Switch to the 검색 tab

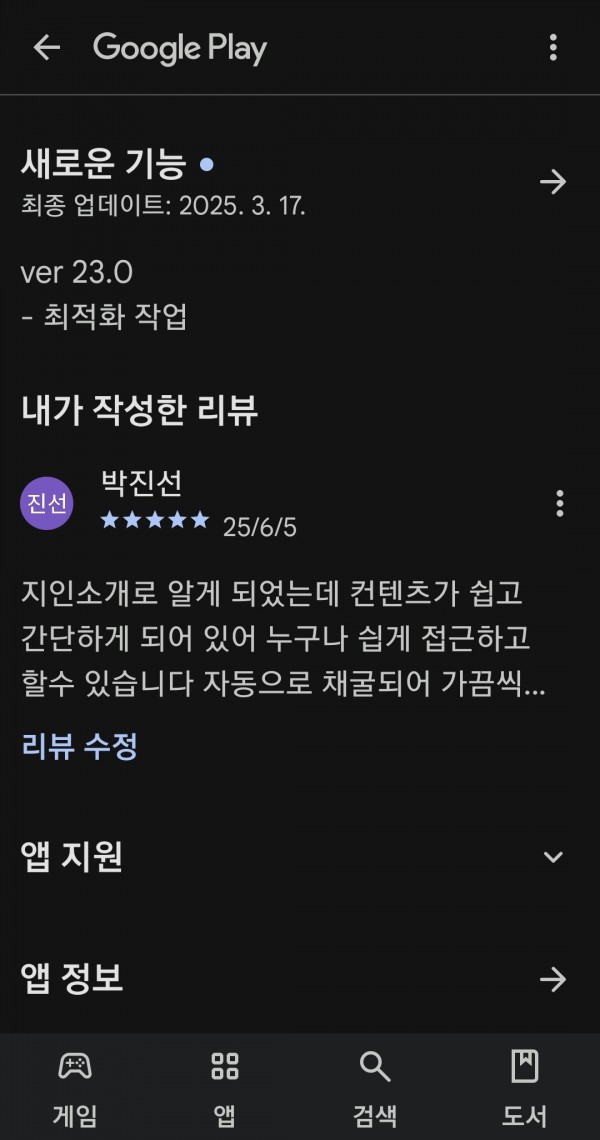375,1087
